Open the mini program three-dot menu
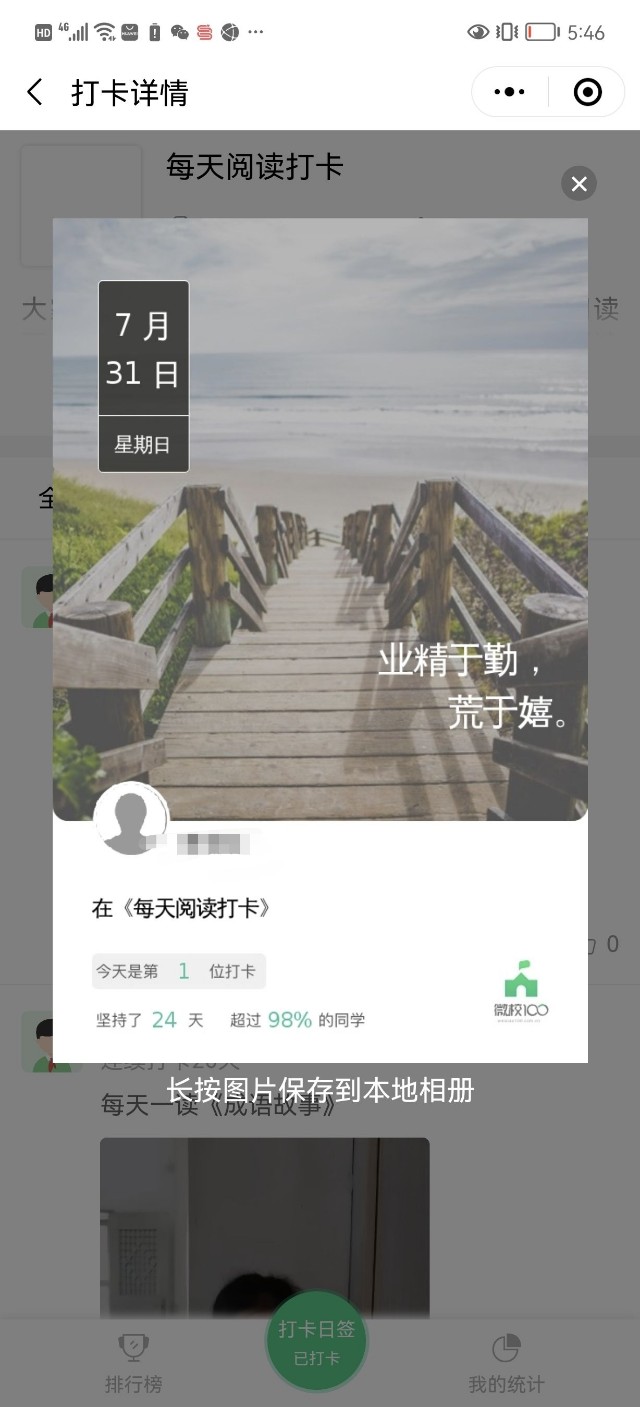Image resolution: width=640 pixels, height=1407 pixels. (509, 93)
